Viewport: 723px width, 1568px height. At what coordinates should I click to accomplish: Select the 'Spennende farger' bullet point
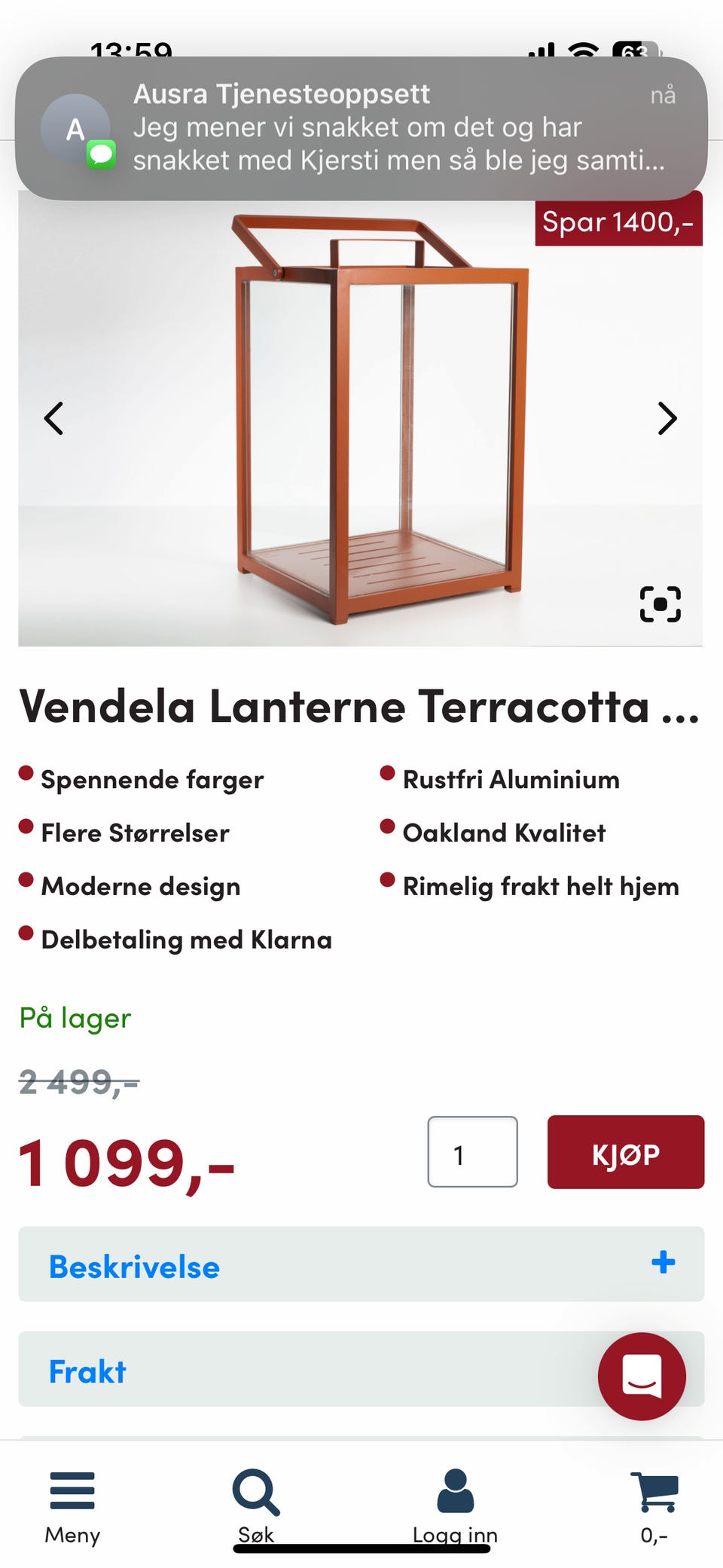click(151, 779)
